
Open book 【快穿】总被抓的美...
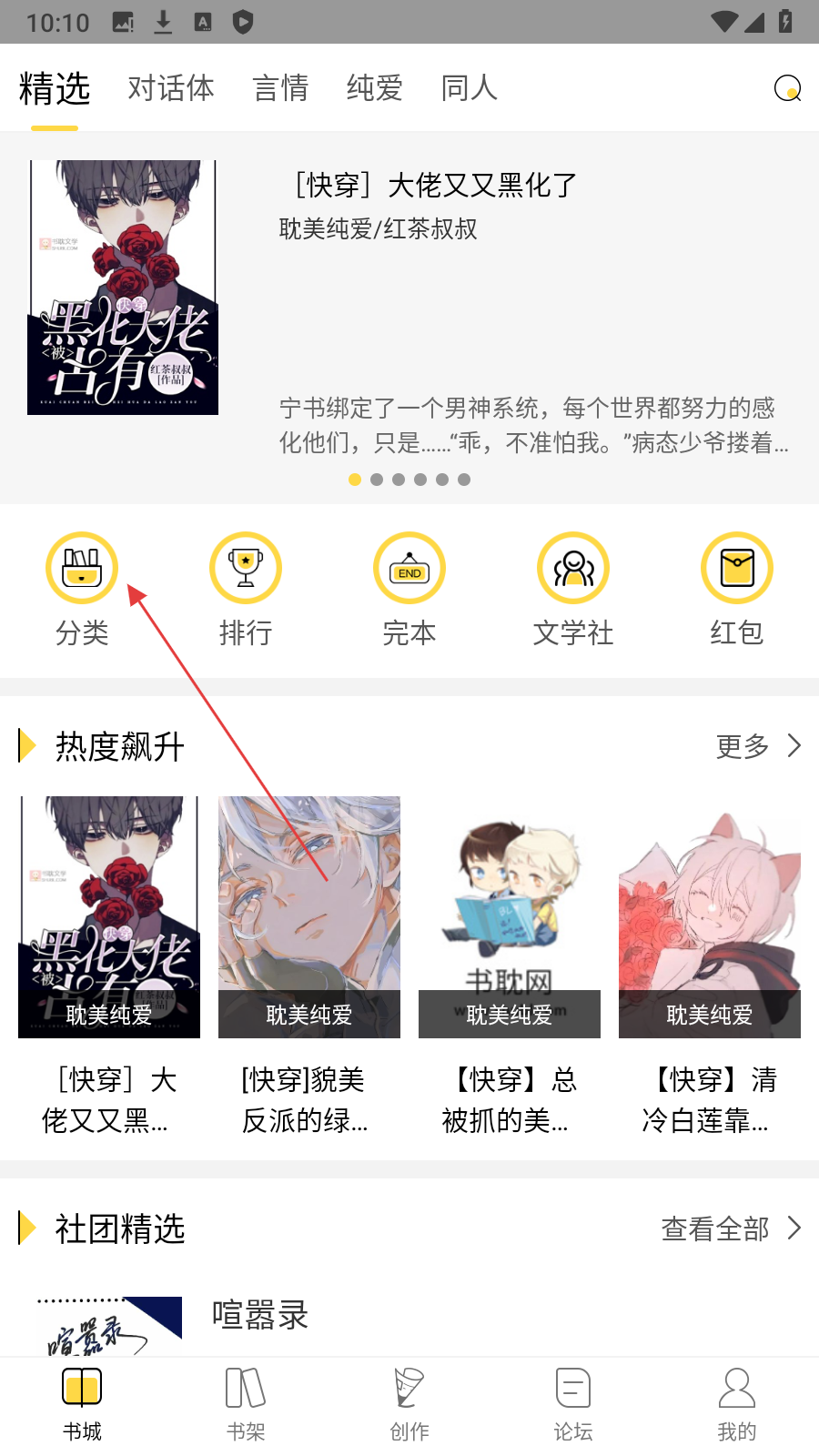tap(510, 965)
